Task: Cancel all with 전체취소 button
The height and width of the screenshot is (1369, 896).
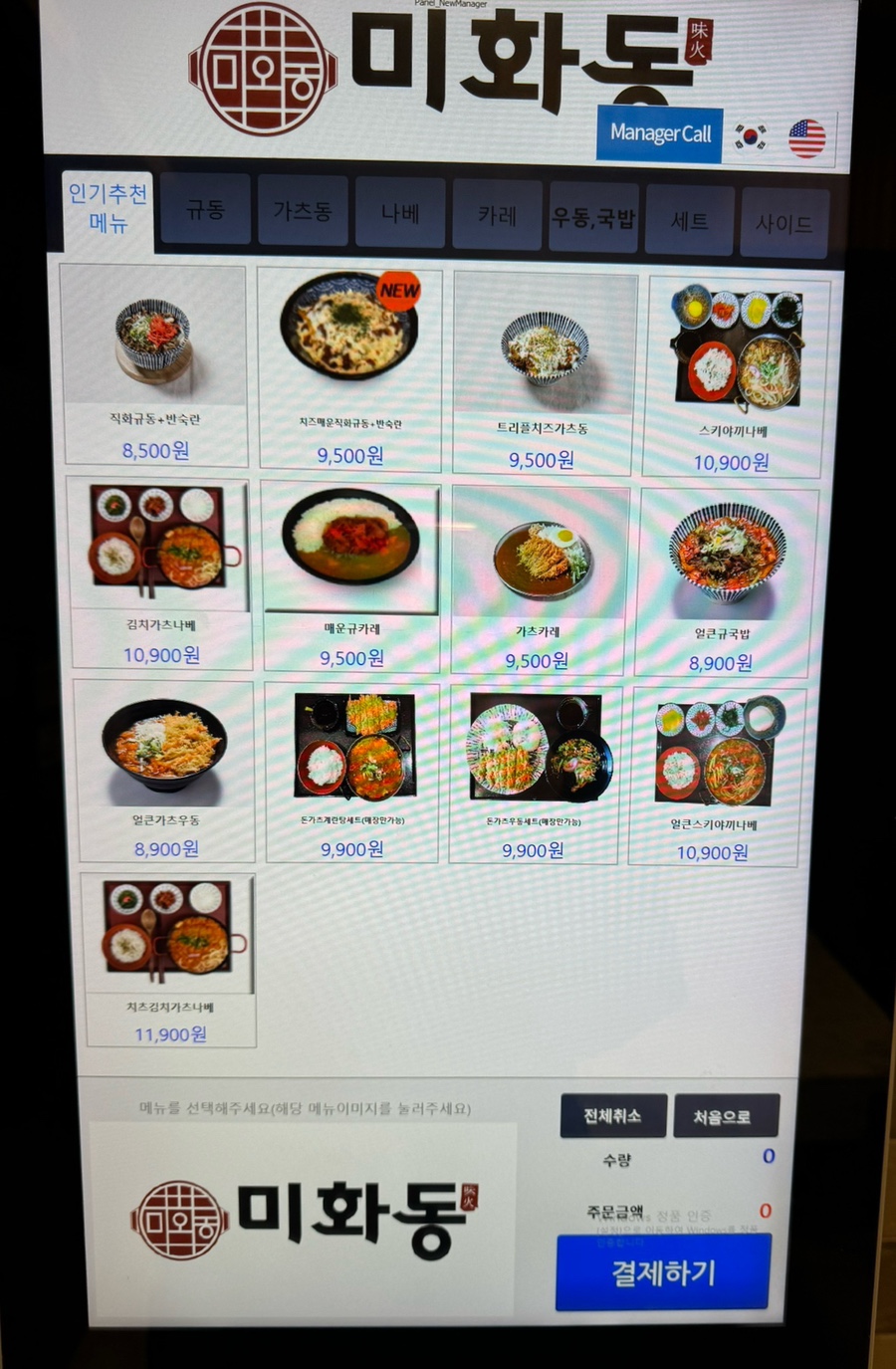Action: click(612, 1116)
